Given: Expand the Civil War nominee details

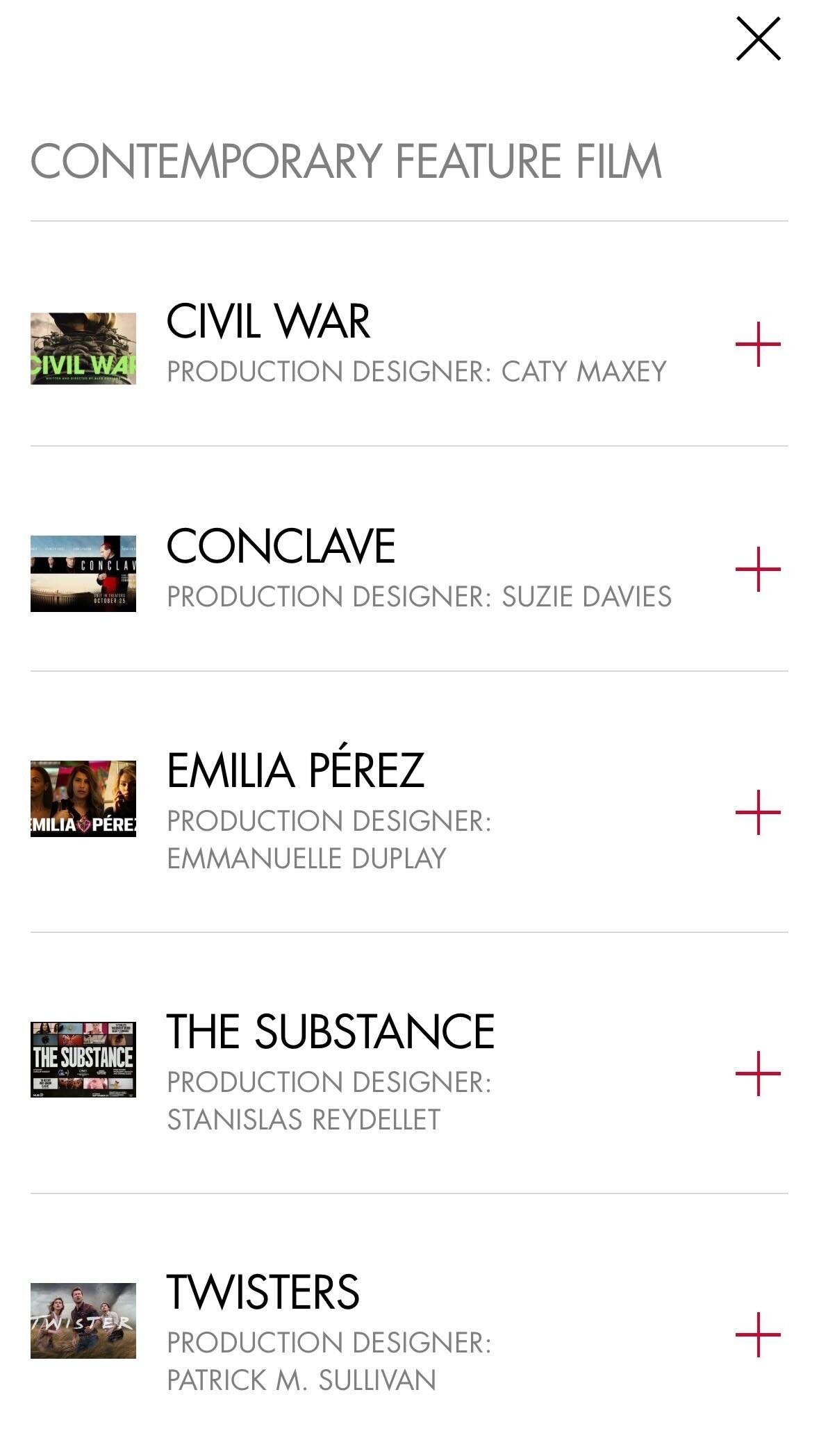Looking at the screenshot, I should coord(758,344).
